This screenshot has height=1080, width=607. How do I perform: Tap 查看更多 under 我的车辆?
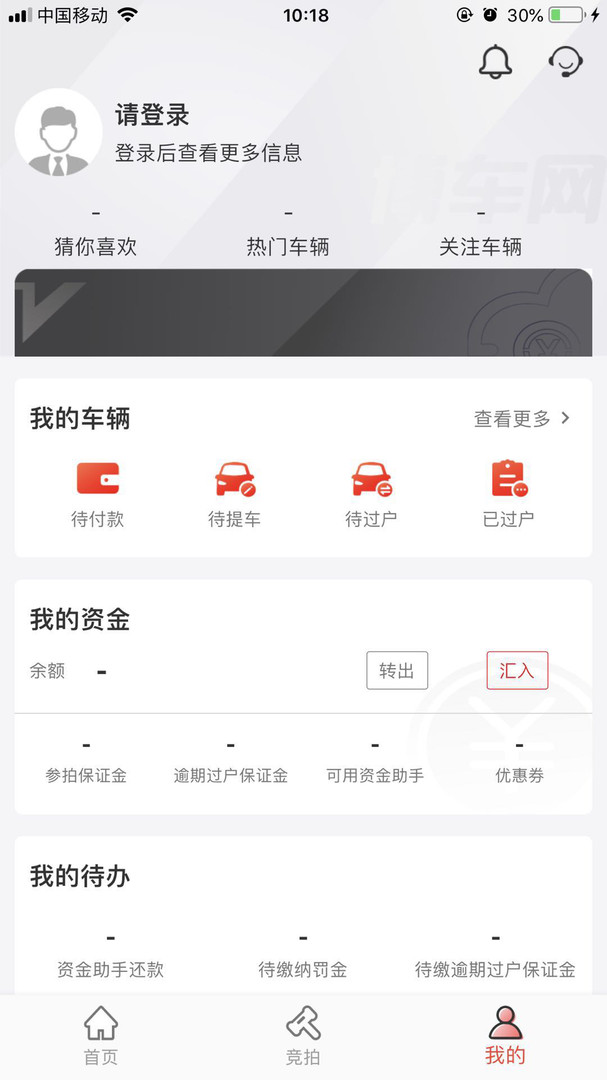[521, 419]
